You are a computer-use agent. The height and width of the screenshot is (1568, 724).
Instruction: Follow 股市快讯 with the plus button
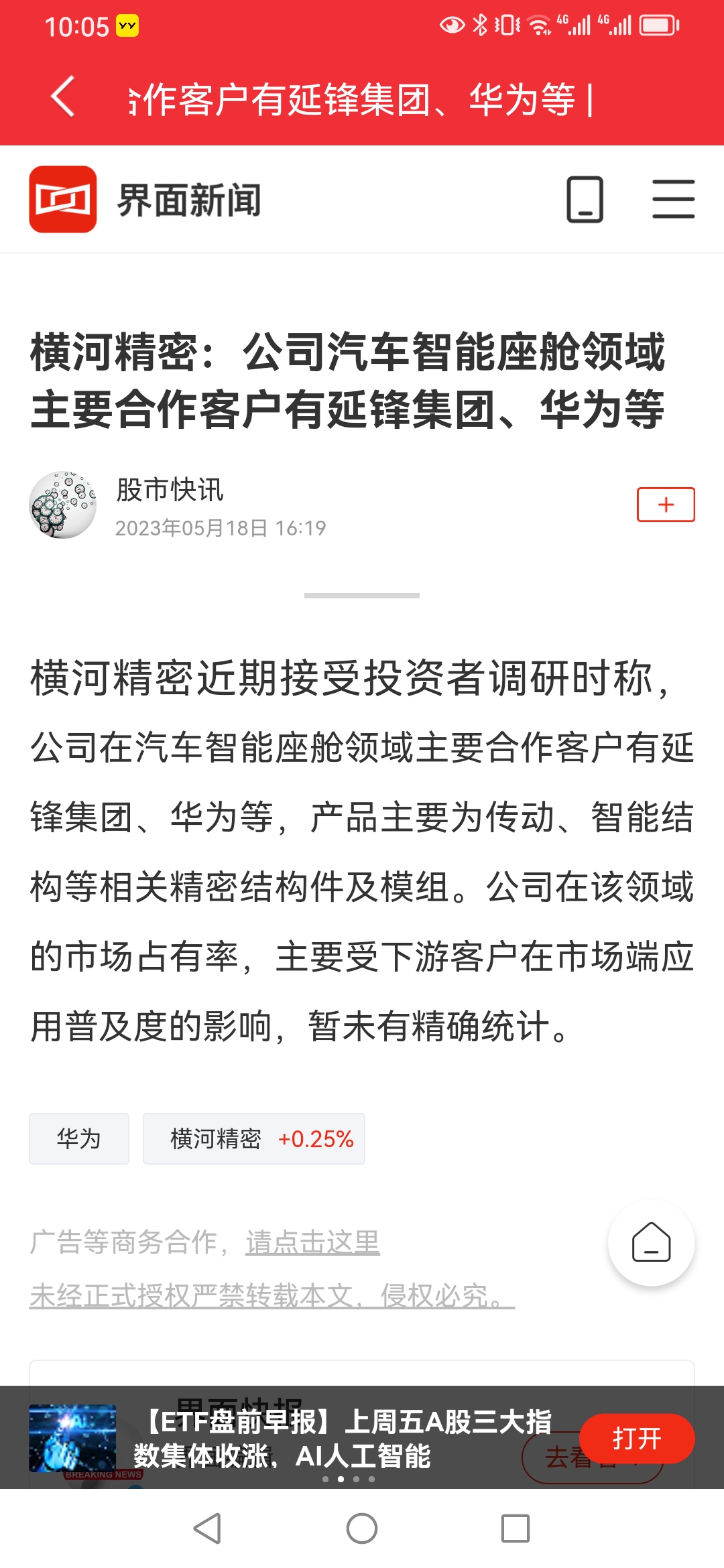pos(666,505)
